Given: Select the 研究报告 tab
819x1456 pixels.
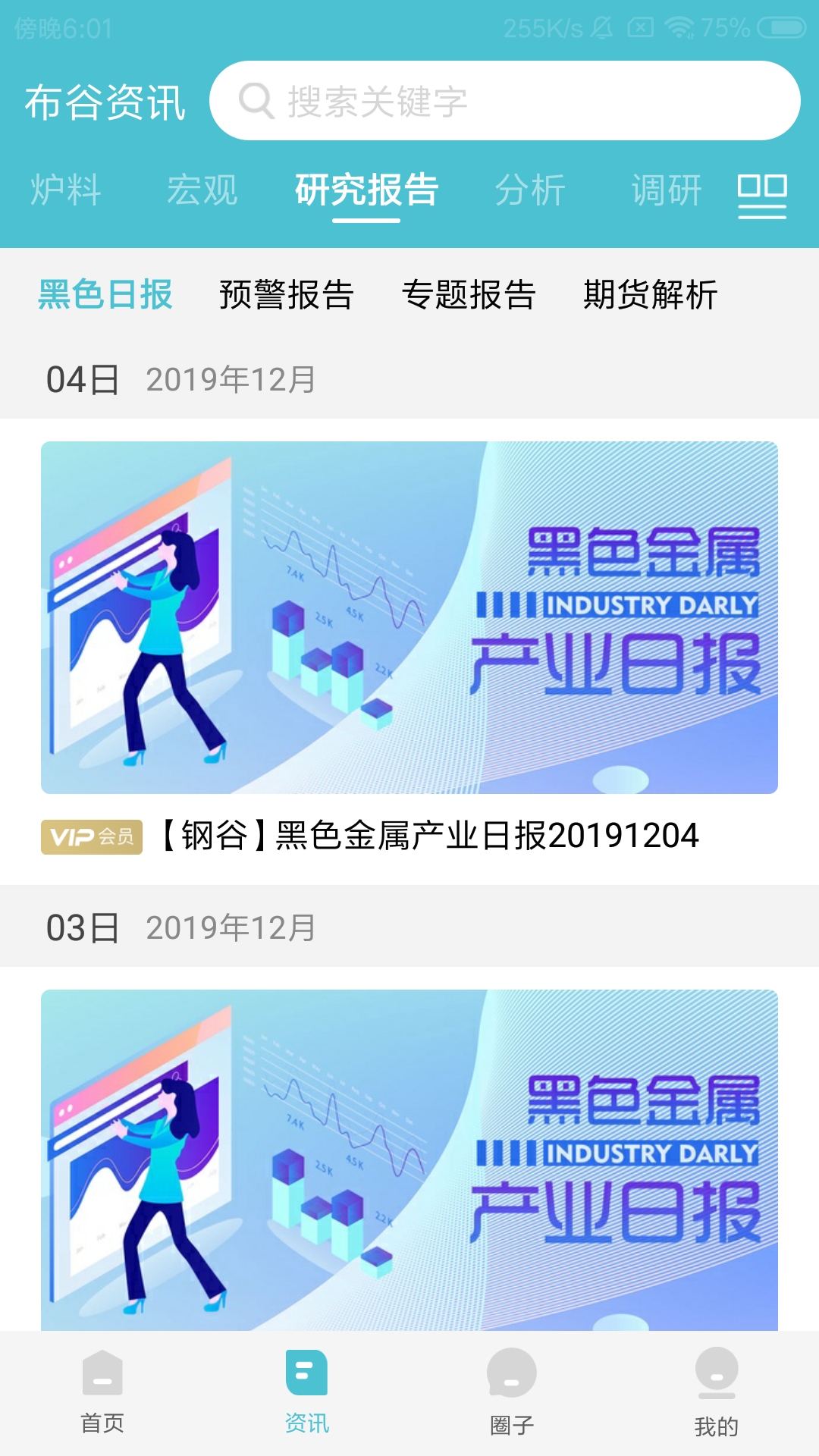Looking at the screenshot, I should (x=366, y=190).
